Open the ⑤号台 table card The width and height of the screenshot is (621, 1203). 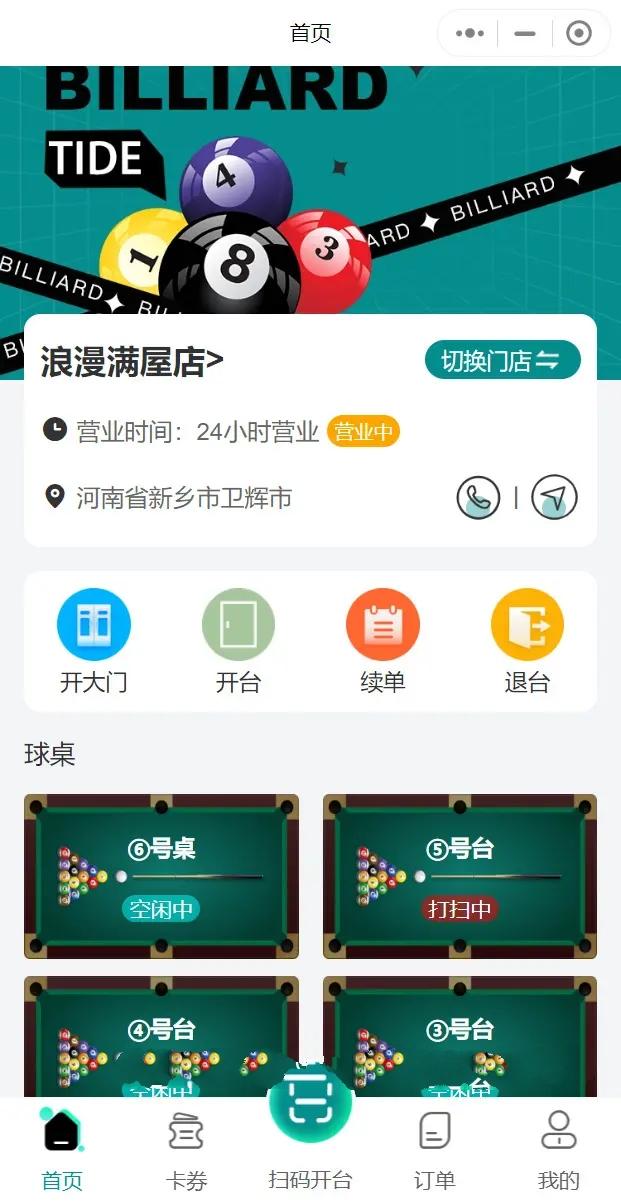(x=460, y=876)
